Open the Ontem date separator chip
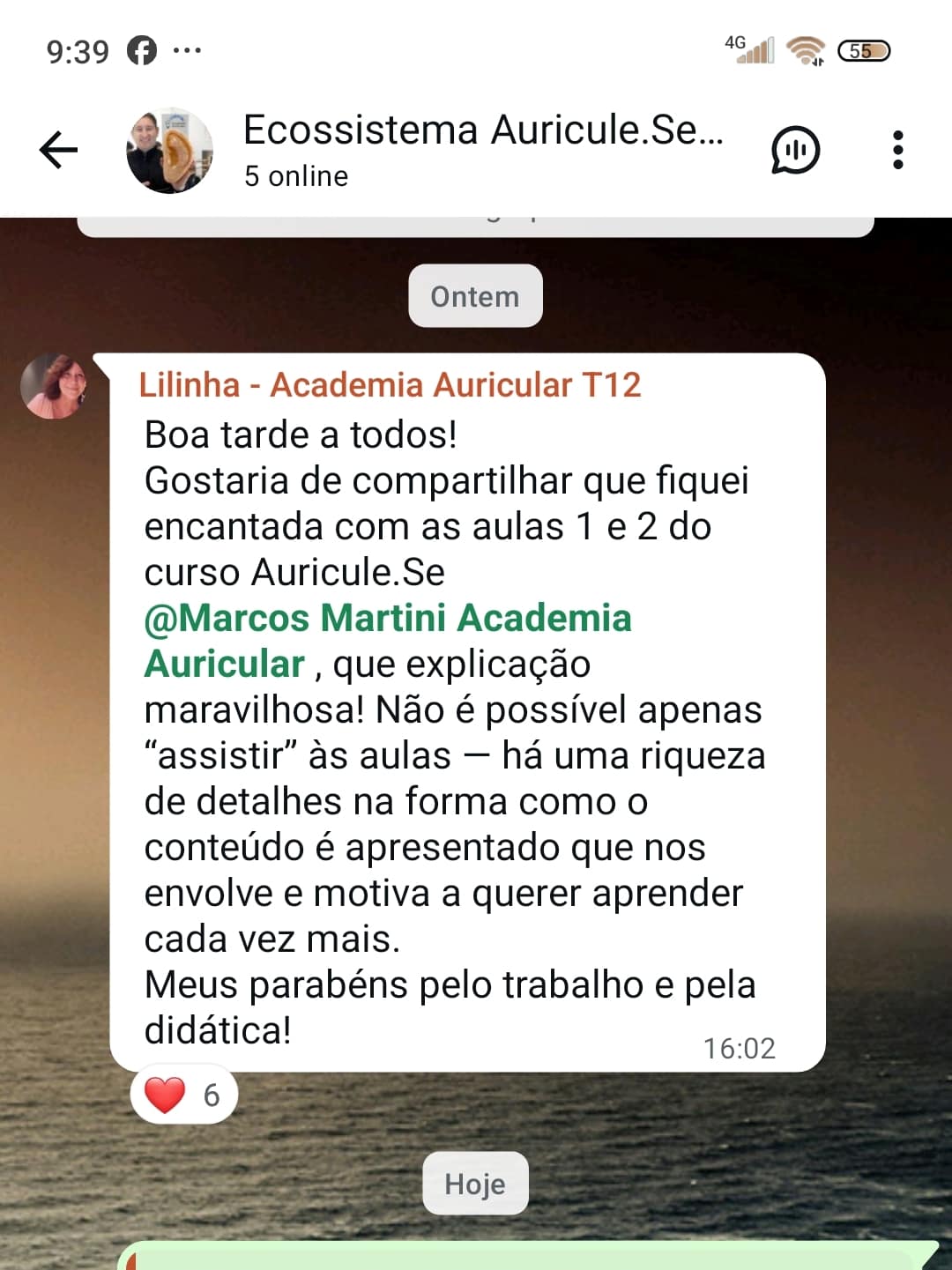Image resolution: width=952 pixels, height=1270 pixels. click(x=475, y=296)
